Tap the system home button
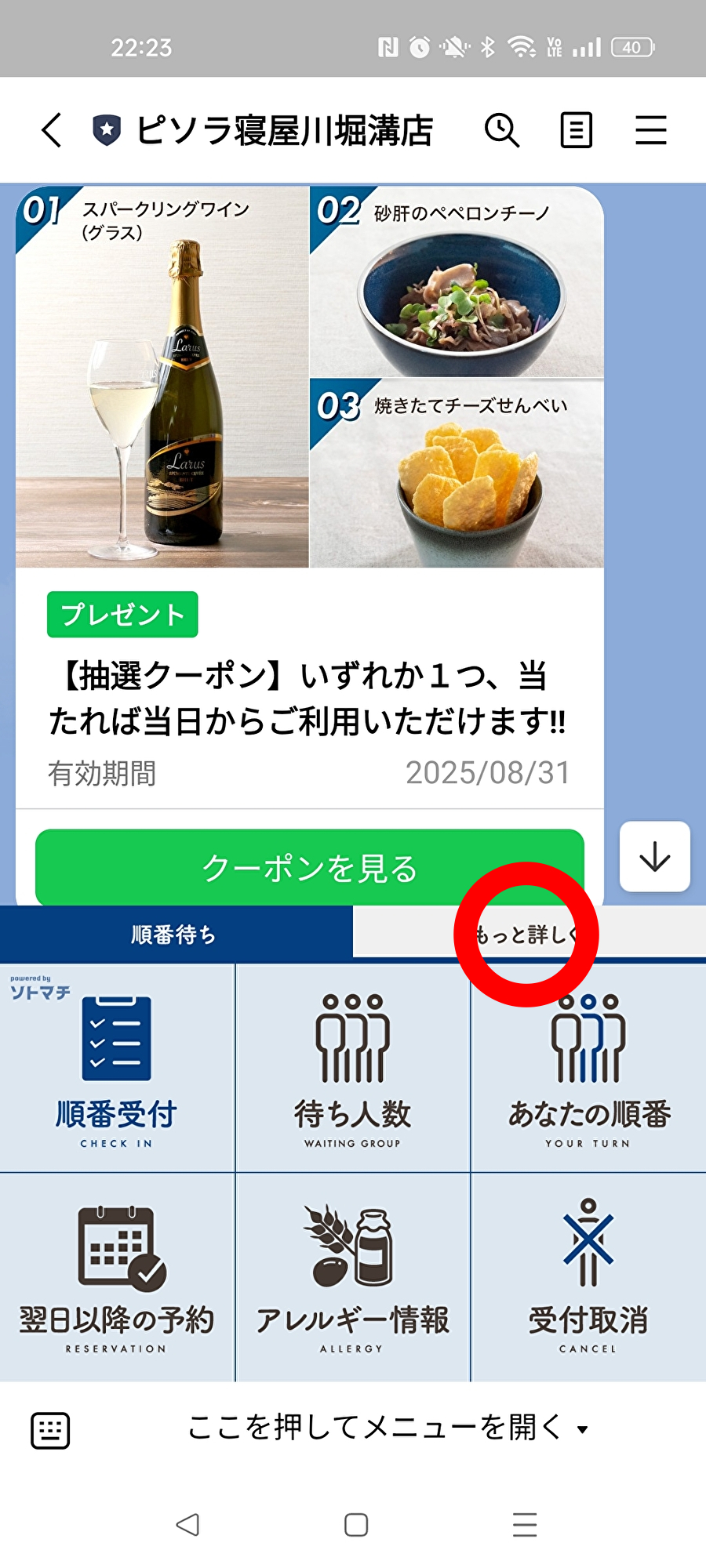The height and width of the screenshot is (1568, 706). coord(356,1525)
